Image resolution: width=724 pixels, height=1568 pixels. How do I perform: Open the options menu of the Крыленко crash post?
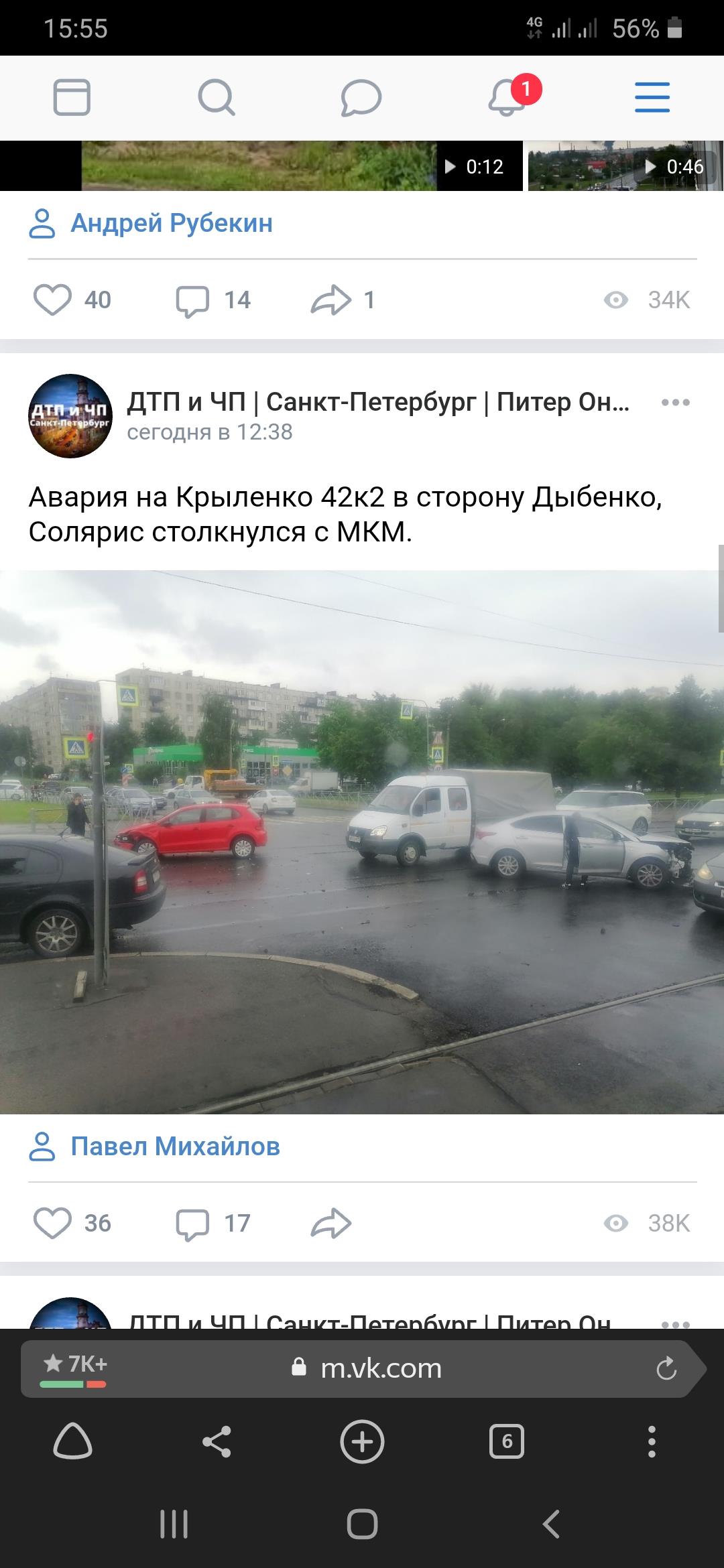(x=675, y=403)
